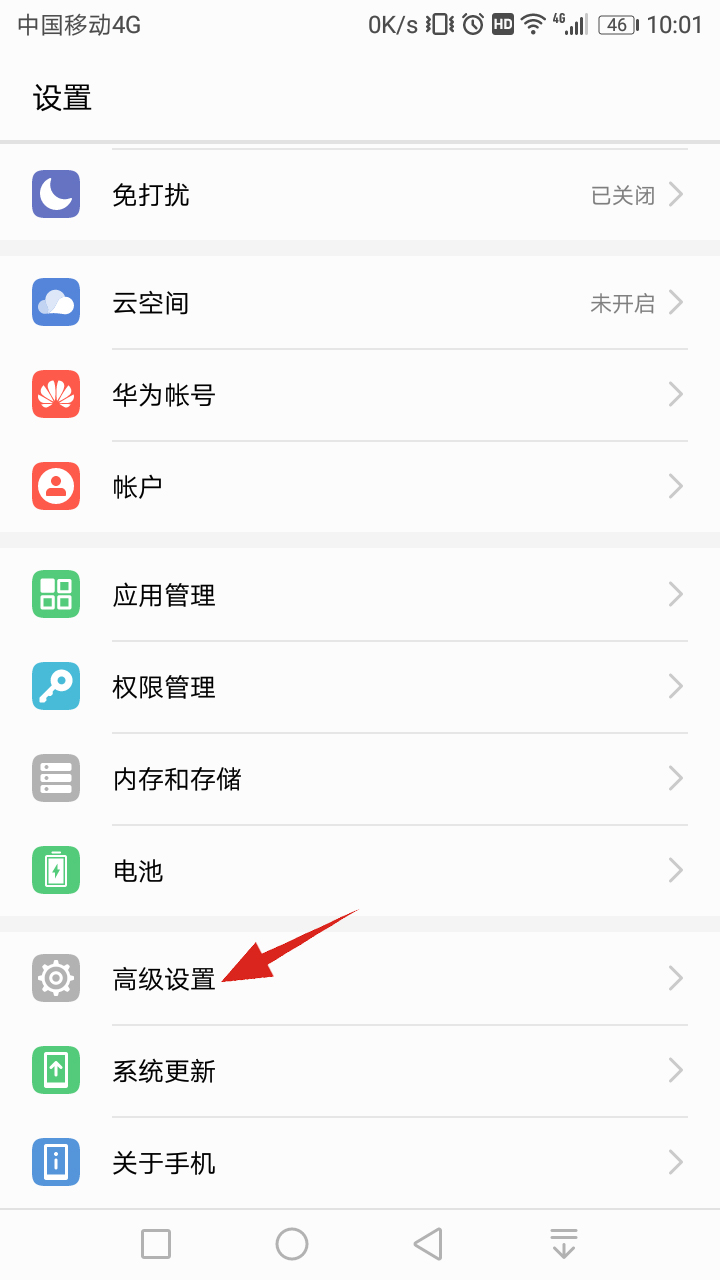Expand the chevron beside 电池
The width and height of the screenshot is (720, 1280).
677,870
